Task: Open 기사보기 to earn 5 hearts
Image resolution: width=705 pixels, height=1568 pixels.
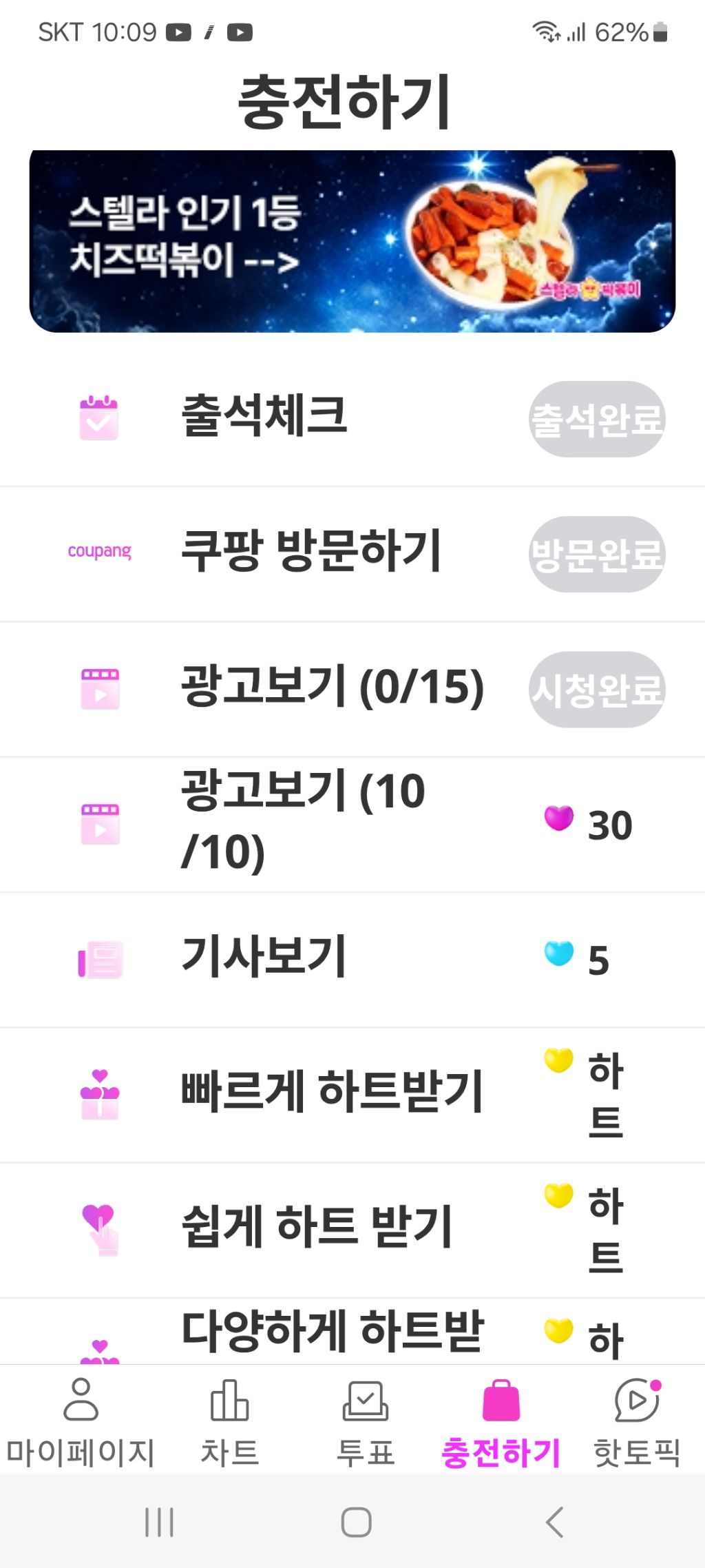Action: pos(352,960)
